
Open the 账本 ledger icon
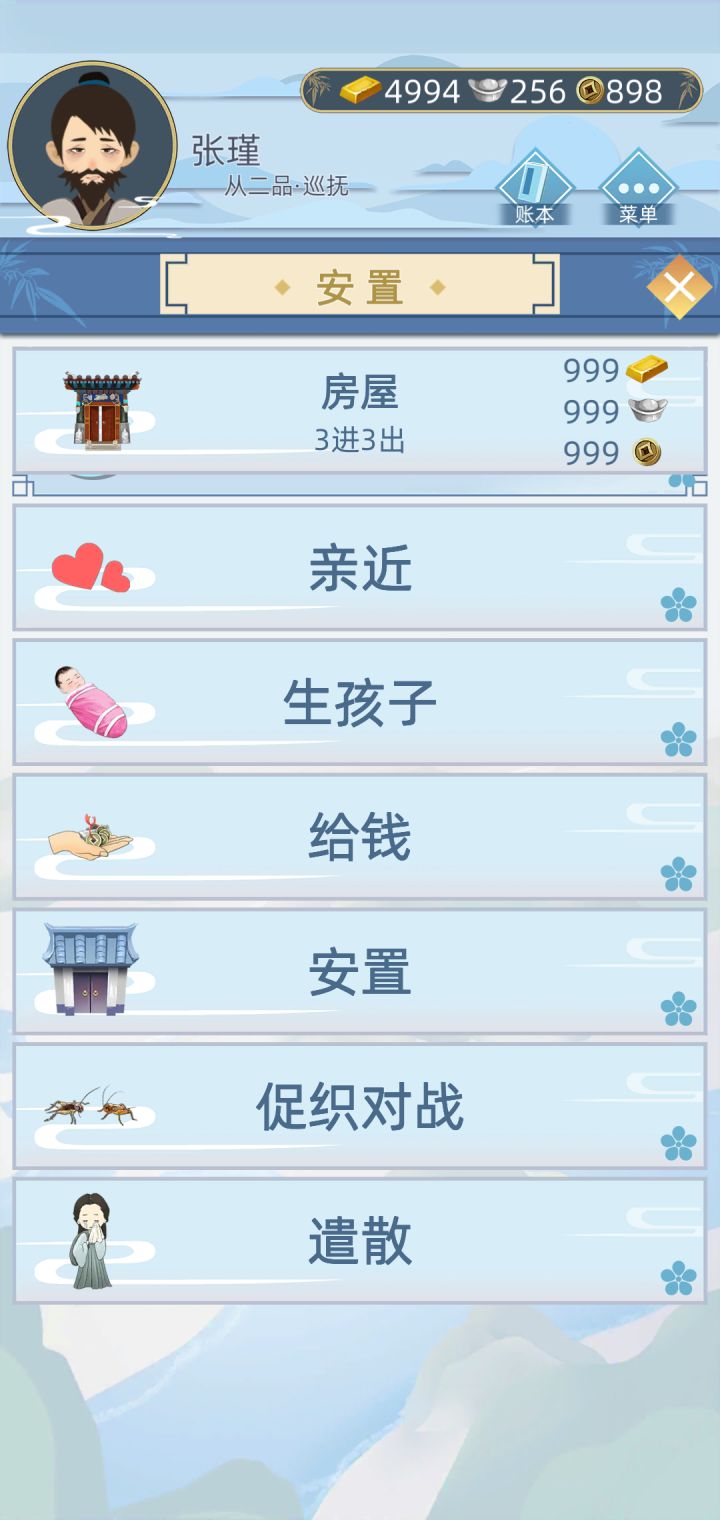pyautogui.click(x=533, y=182)
